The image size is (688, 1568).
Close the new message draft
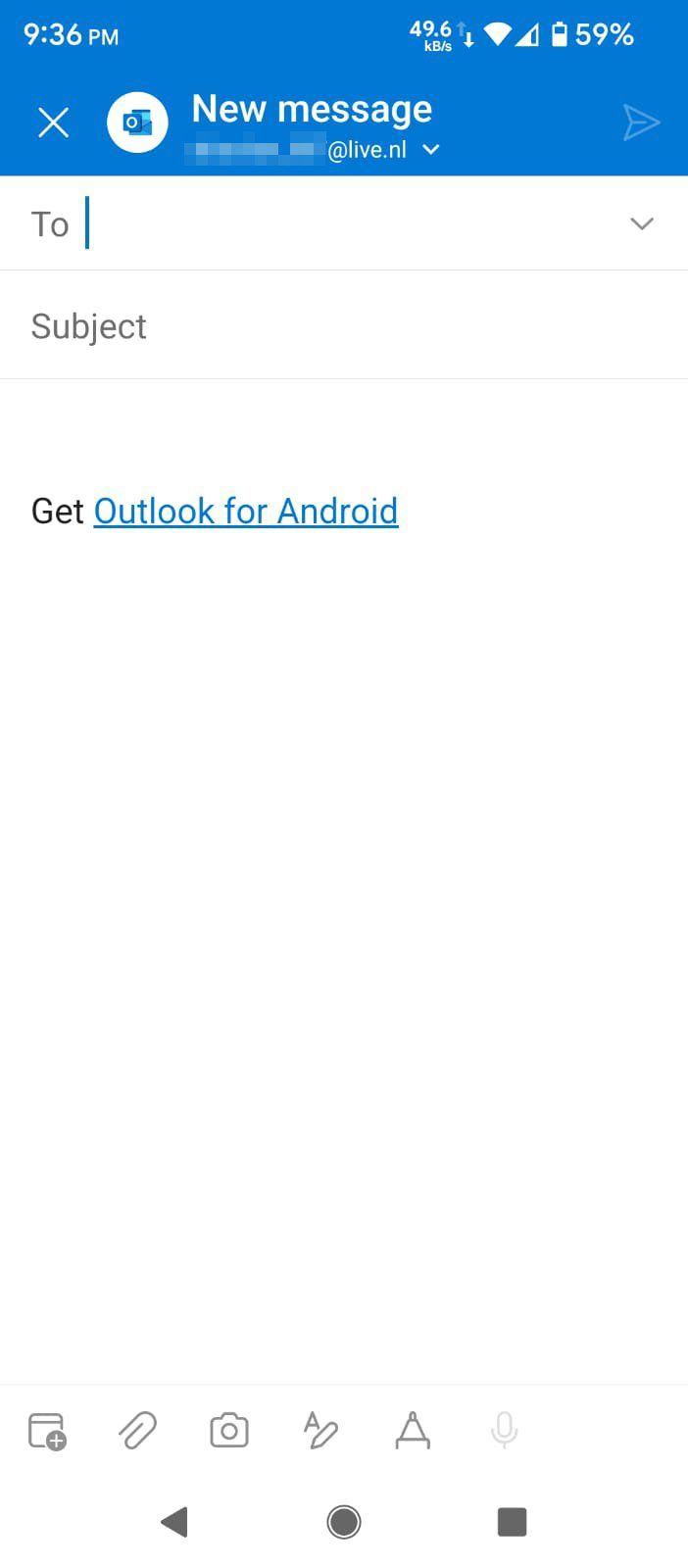click(53, 123)
